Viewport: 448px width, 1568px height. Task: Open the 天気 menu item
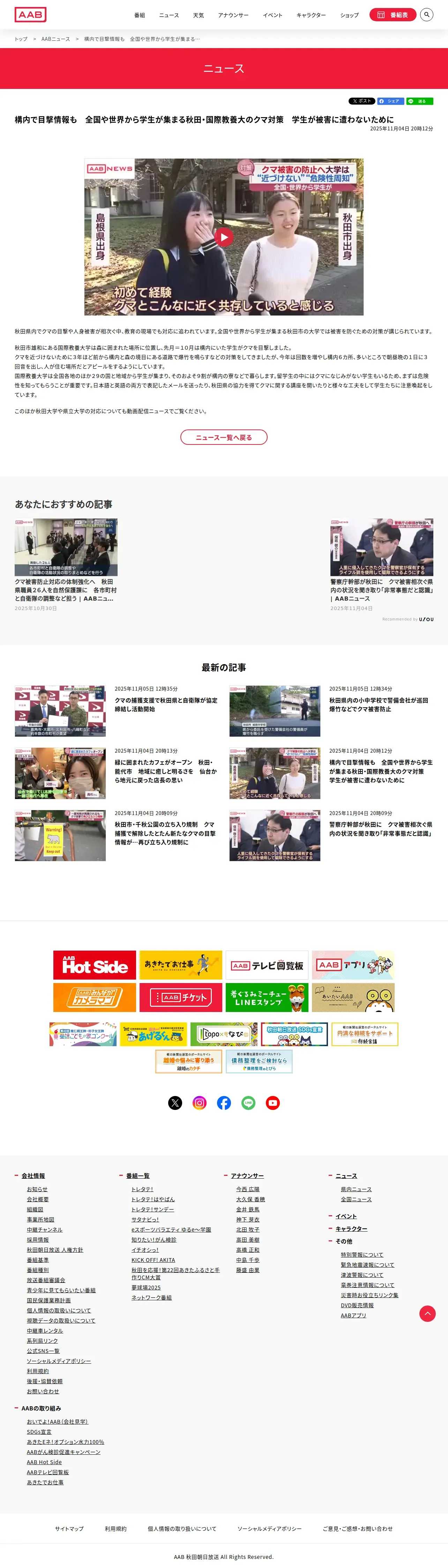198,15
